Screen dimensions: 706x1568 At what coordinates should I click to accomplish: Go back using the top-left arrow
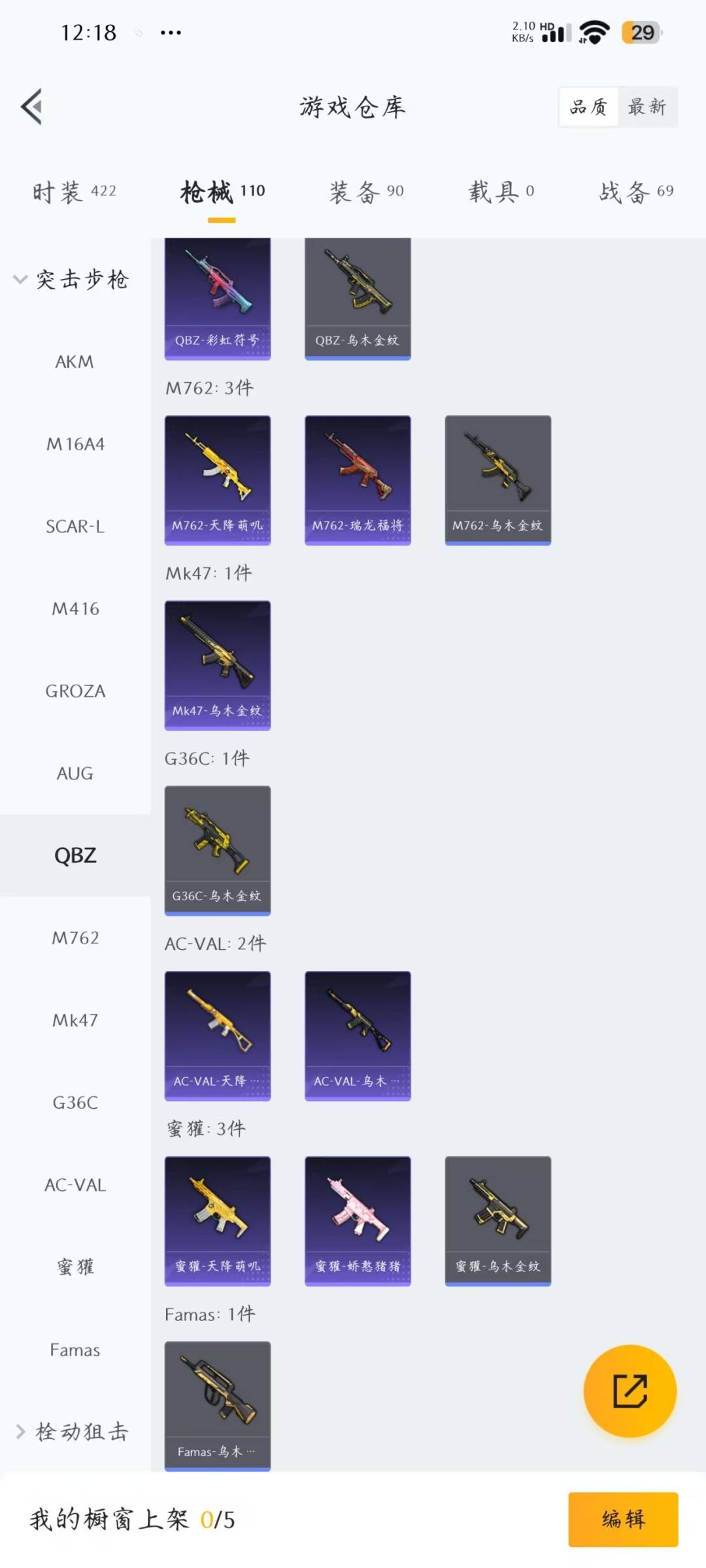coord(31,106)
